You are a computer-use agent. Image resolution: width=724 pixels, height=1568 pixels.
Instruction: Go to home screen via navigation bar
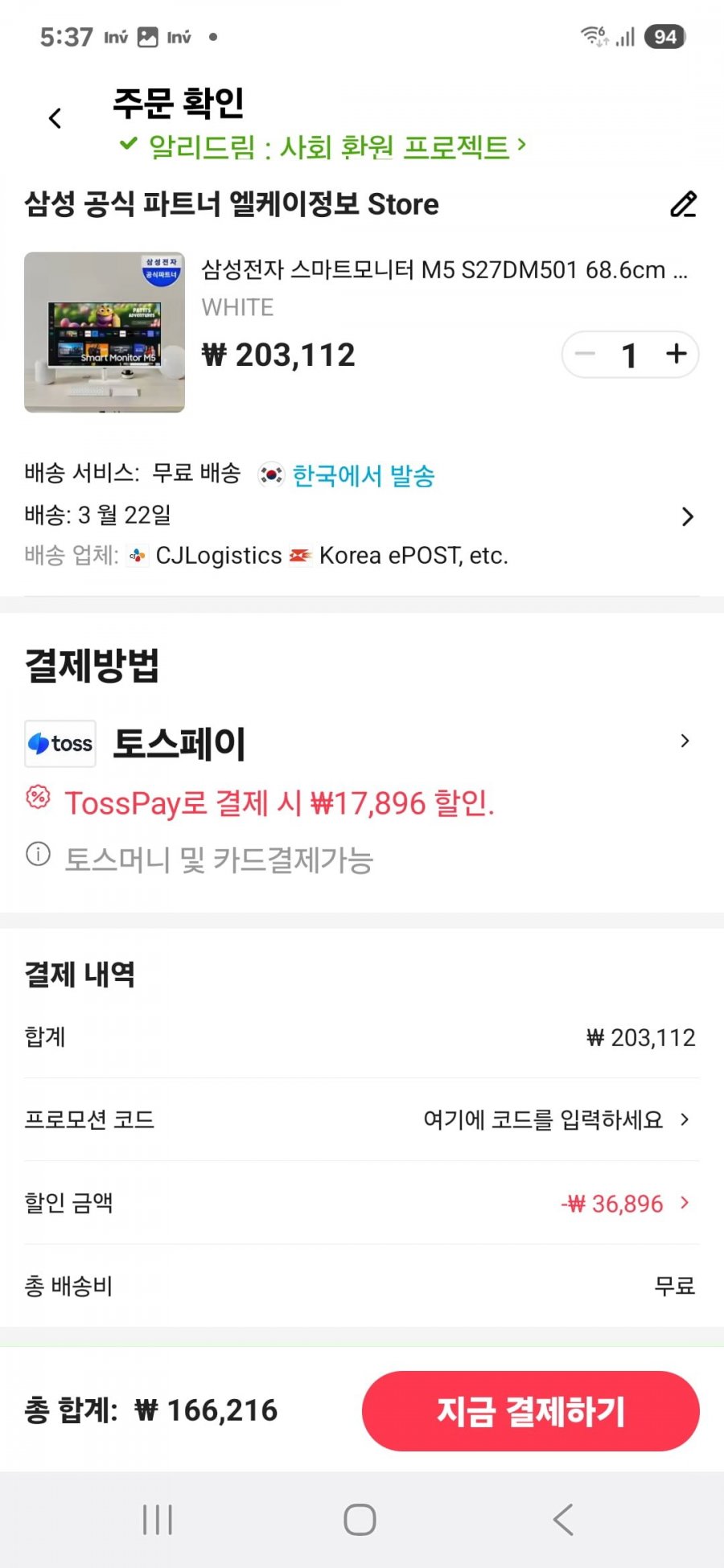[360, 1520]
